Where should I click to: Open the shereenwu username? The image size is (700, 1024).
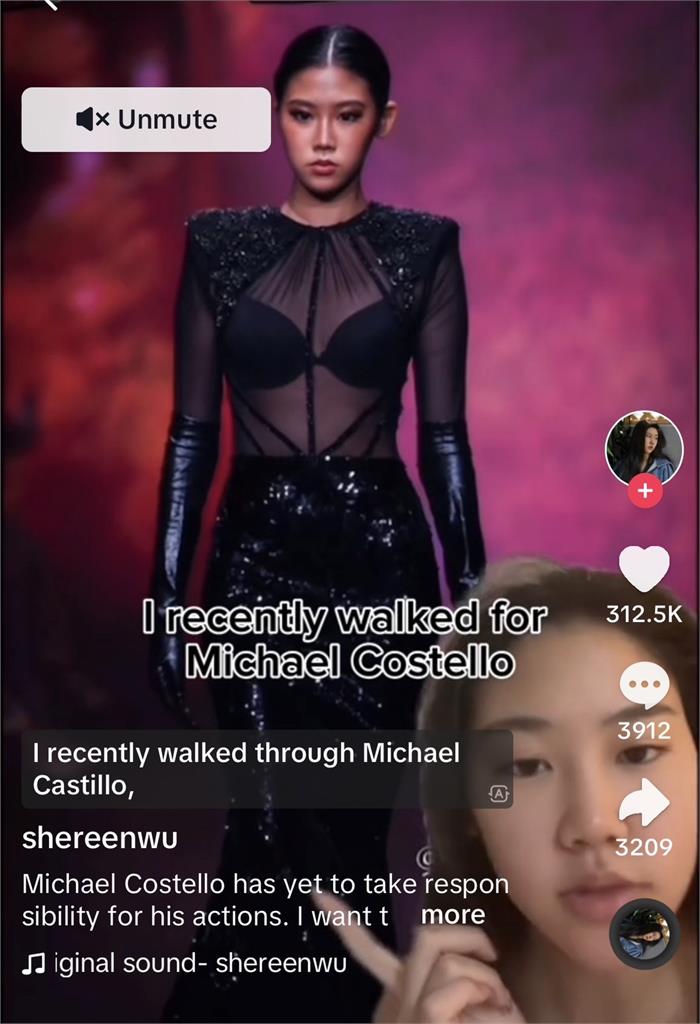100,839
